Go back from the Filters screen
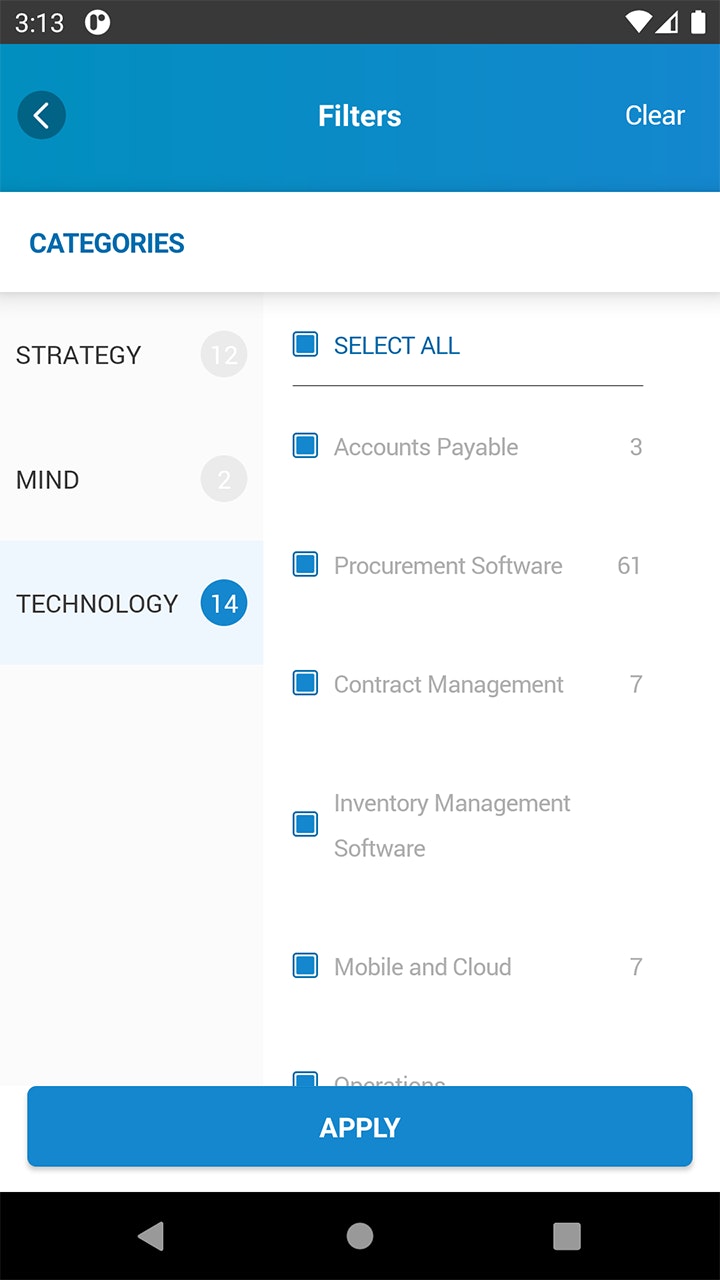Screen dimensions: 720x1280 coord(42,116)
